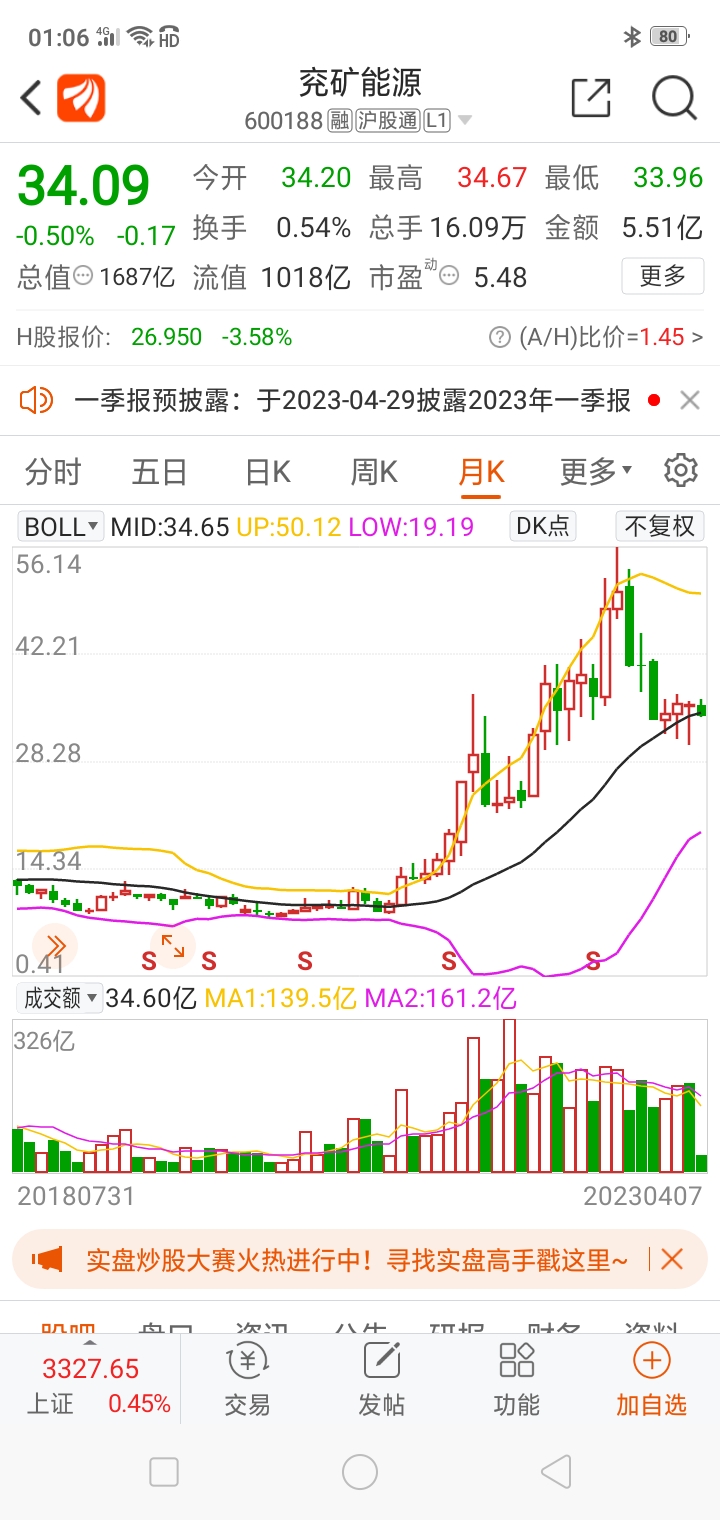This screenshot has width=720, height=1520.
Task: Switch to the 五日 chart tab
Action: [160, 471]
